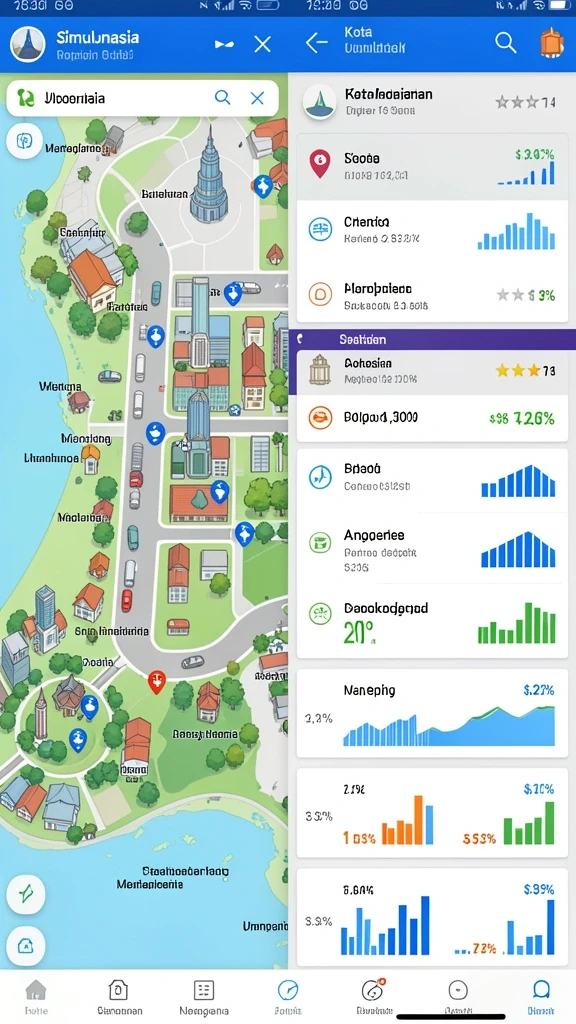Open the Angoerlee card
Screen dimensions: 576x1024
click(x=432, y=549)
